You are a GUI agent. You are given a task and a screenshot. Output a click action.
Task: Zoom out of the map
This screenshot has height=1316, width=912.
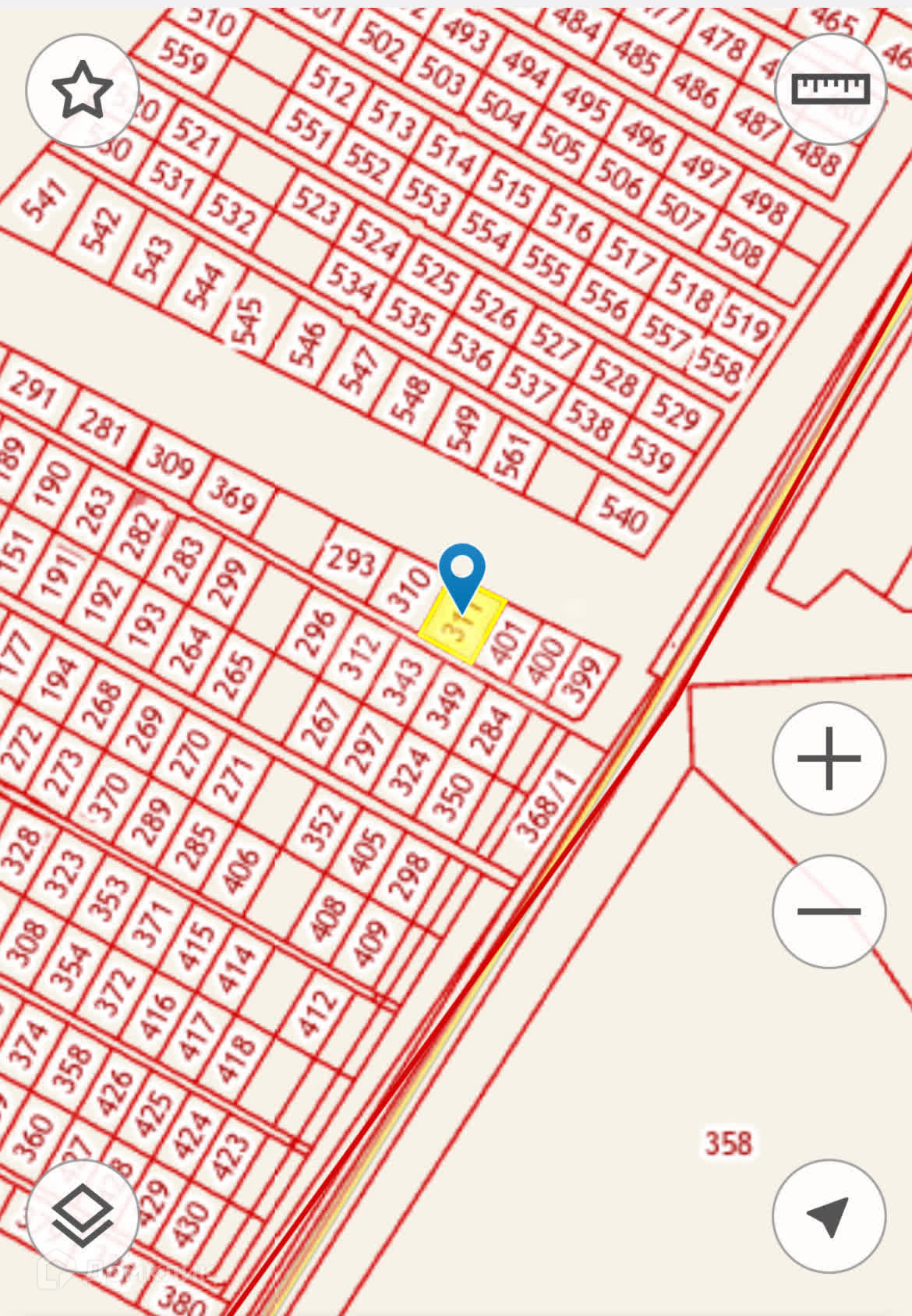pos(829,911)
